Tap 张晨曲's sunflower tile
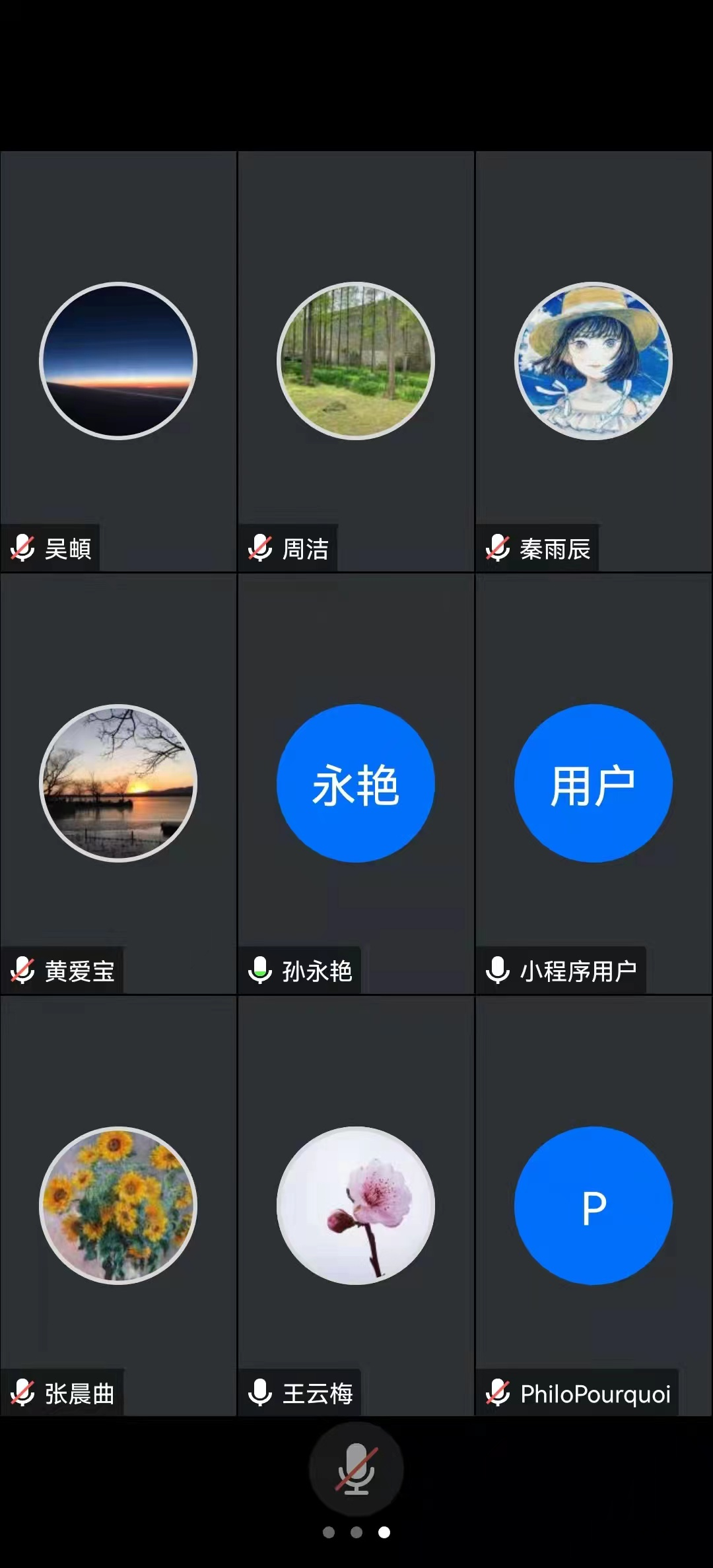This screenshot has width=713, height=1568. 118,1206
